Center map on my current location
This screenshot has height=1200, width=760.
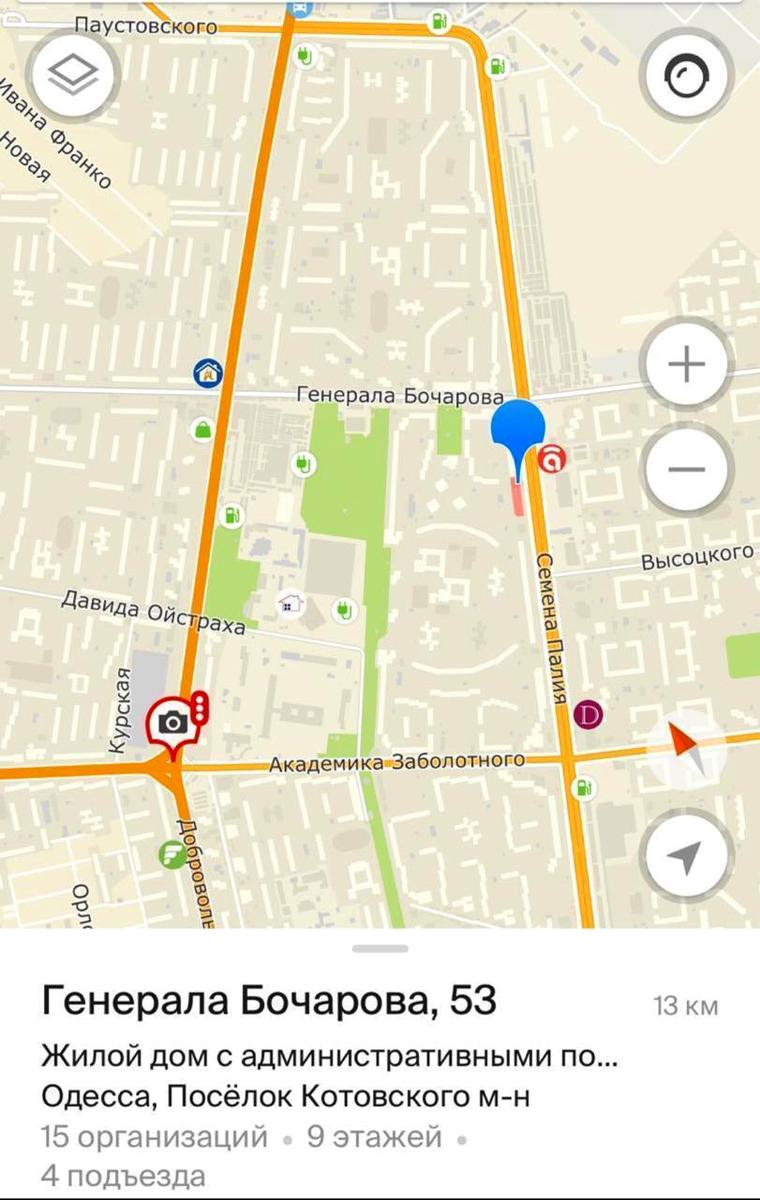coord(685,854)
